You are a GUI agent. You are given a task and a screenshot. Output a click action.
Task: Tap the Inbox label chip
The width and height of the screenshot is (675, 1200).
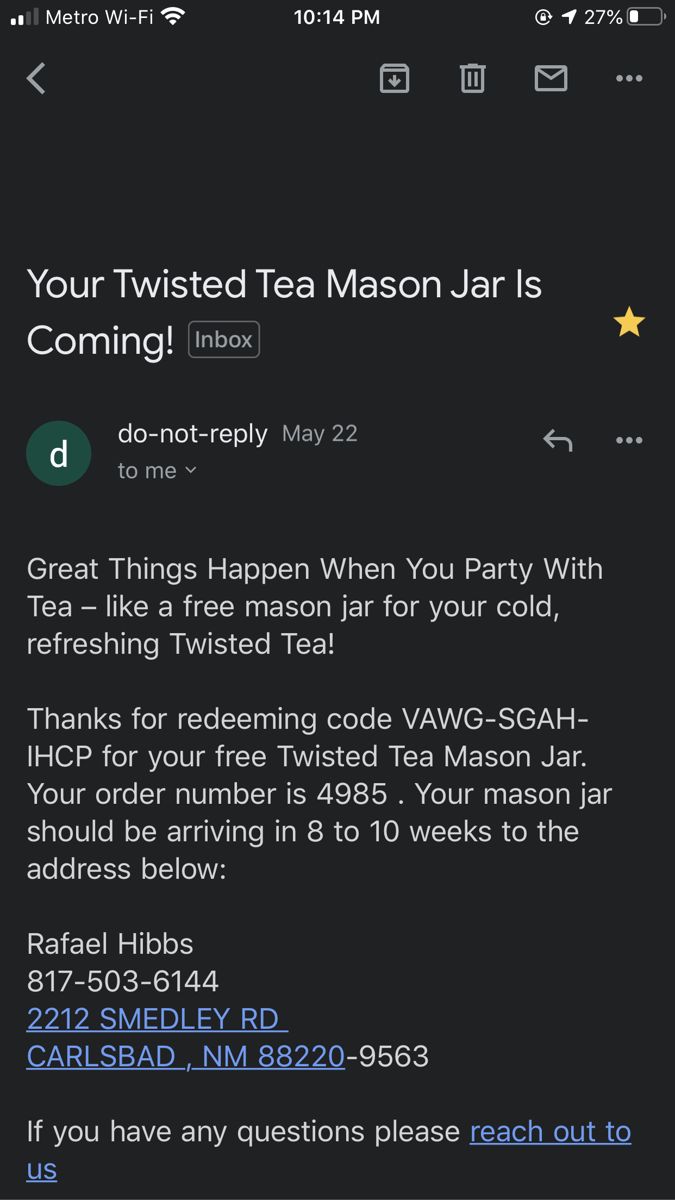coord(224,340)
